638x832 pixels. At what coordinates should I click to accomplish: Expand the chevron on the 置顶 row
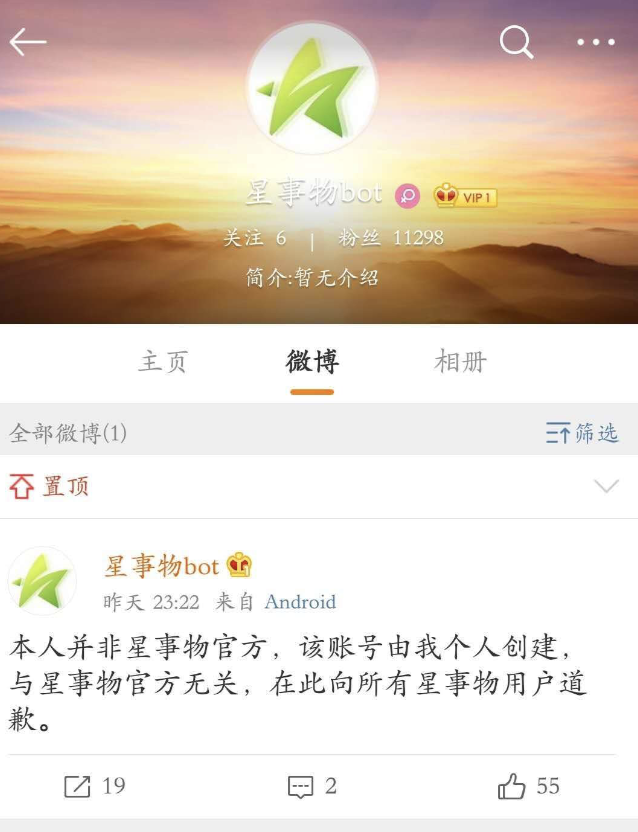pos(606,487)
